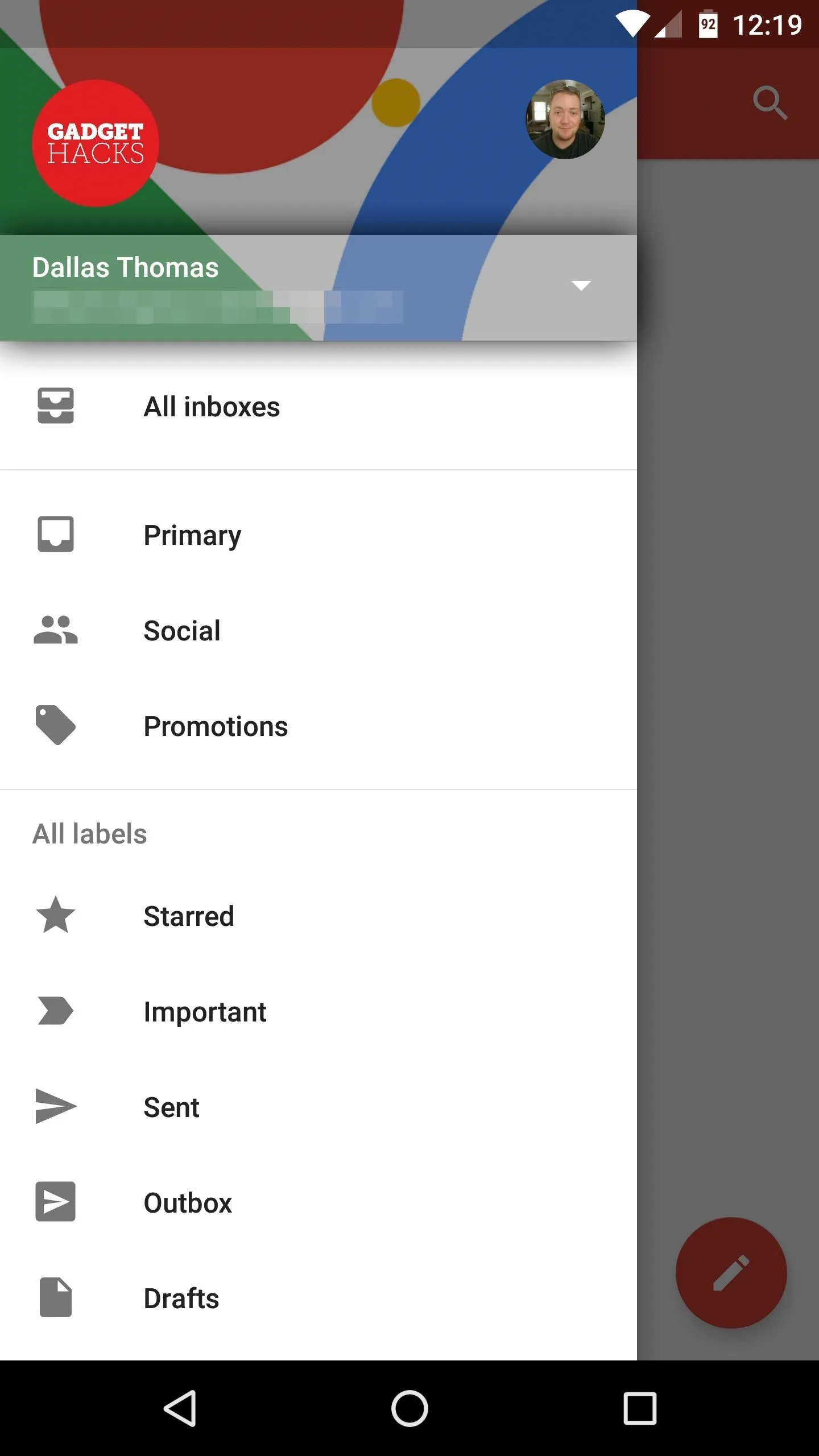
Task: Open the Outbox folder
Action: click(x=318, y=1202)
